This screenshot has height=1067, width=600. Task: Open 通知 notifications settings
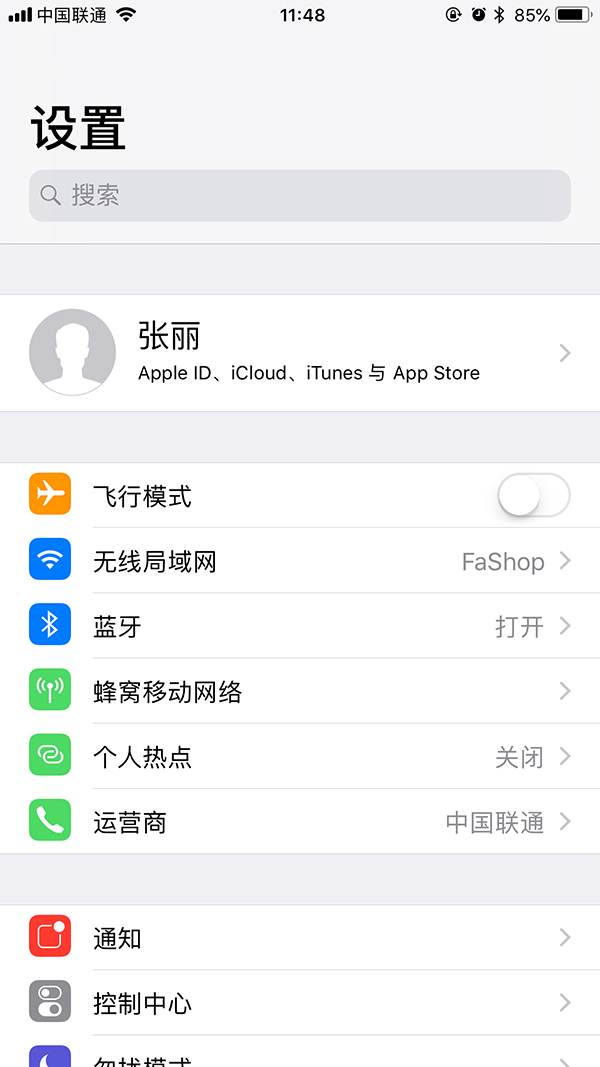(x=300, y=938)
